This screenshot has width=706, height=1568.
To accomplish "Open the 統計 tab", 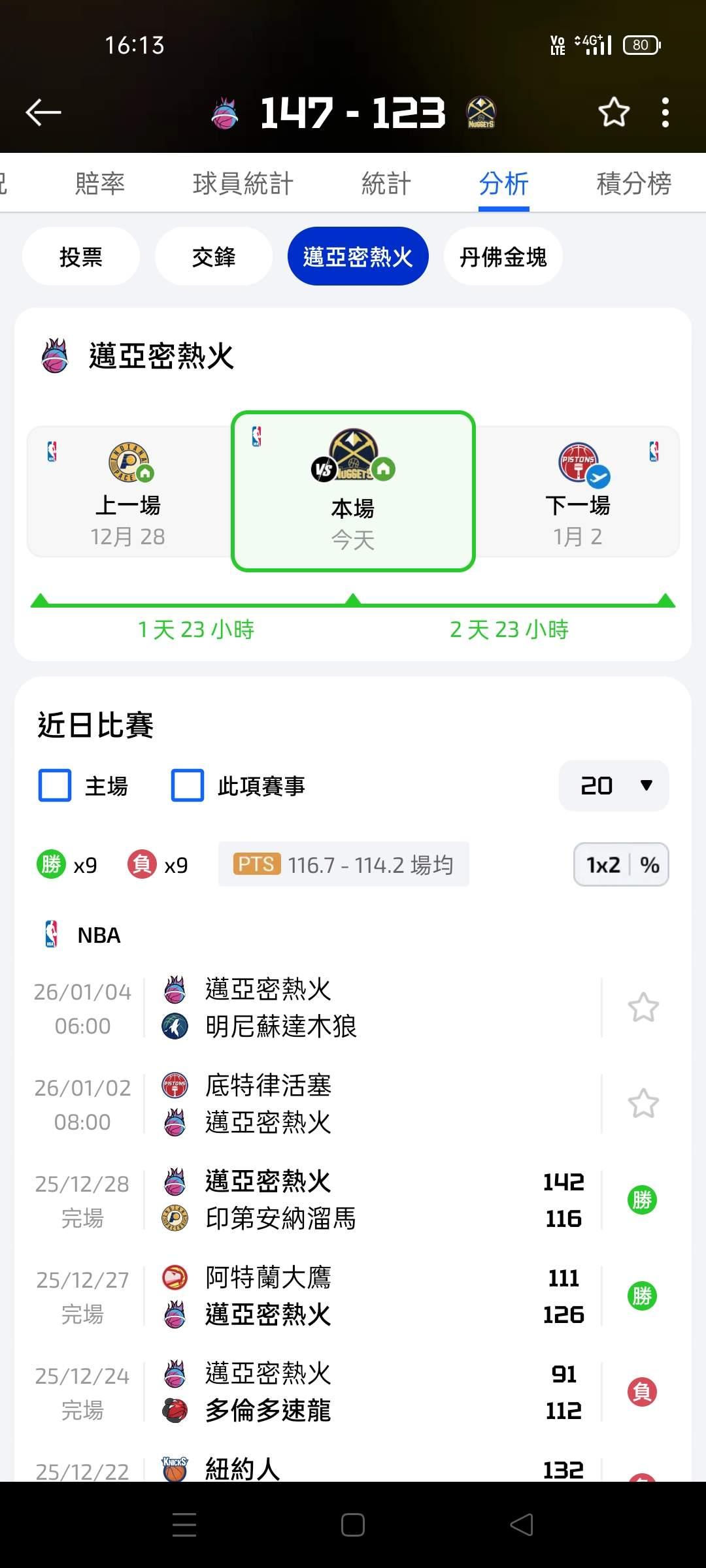I will 386,184.
